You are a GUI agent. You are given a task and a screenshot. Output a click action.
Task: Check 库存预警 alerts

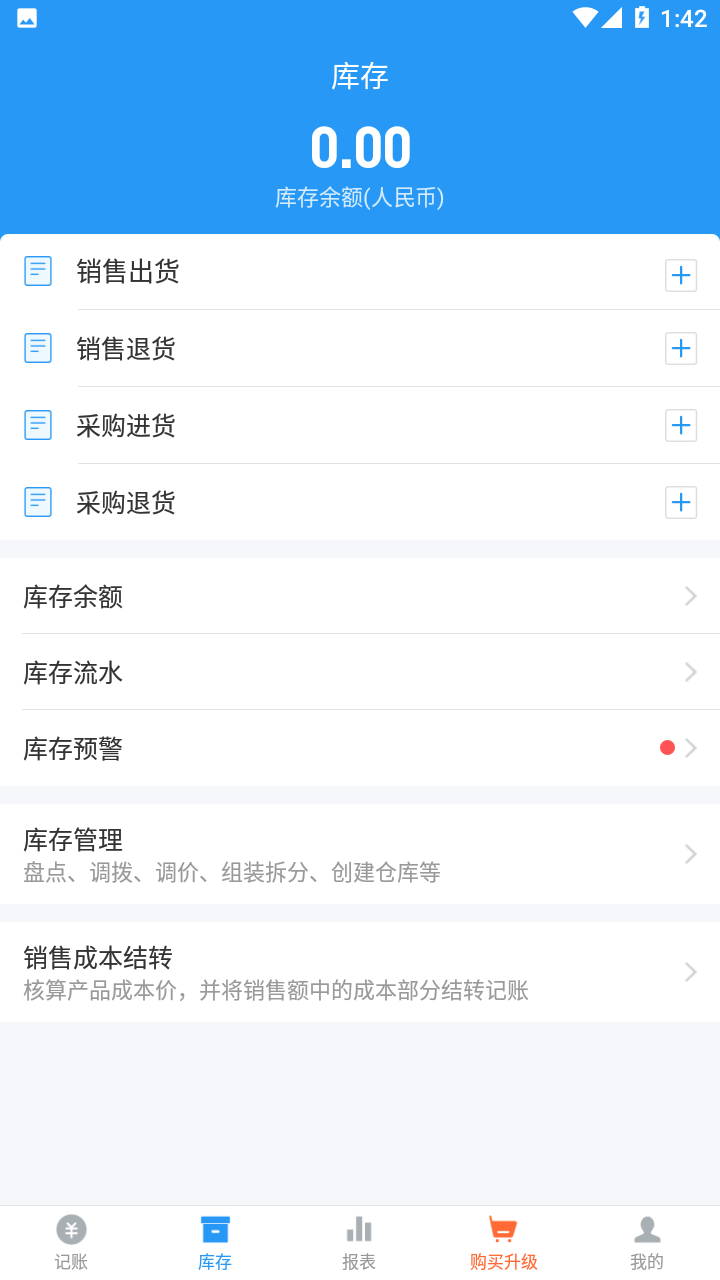(x=360, y=749)
